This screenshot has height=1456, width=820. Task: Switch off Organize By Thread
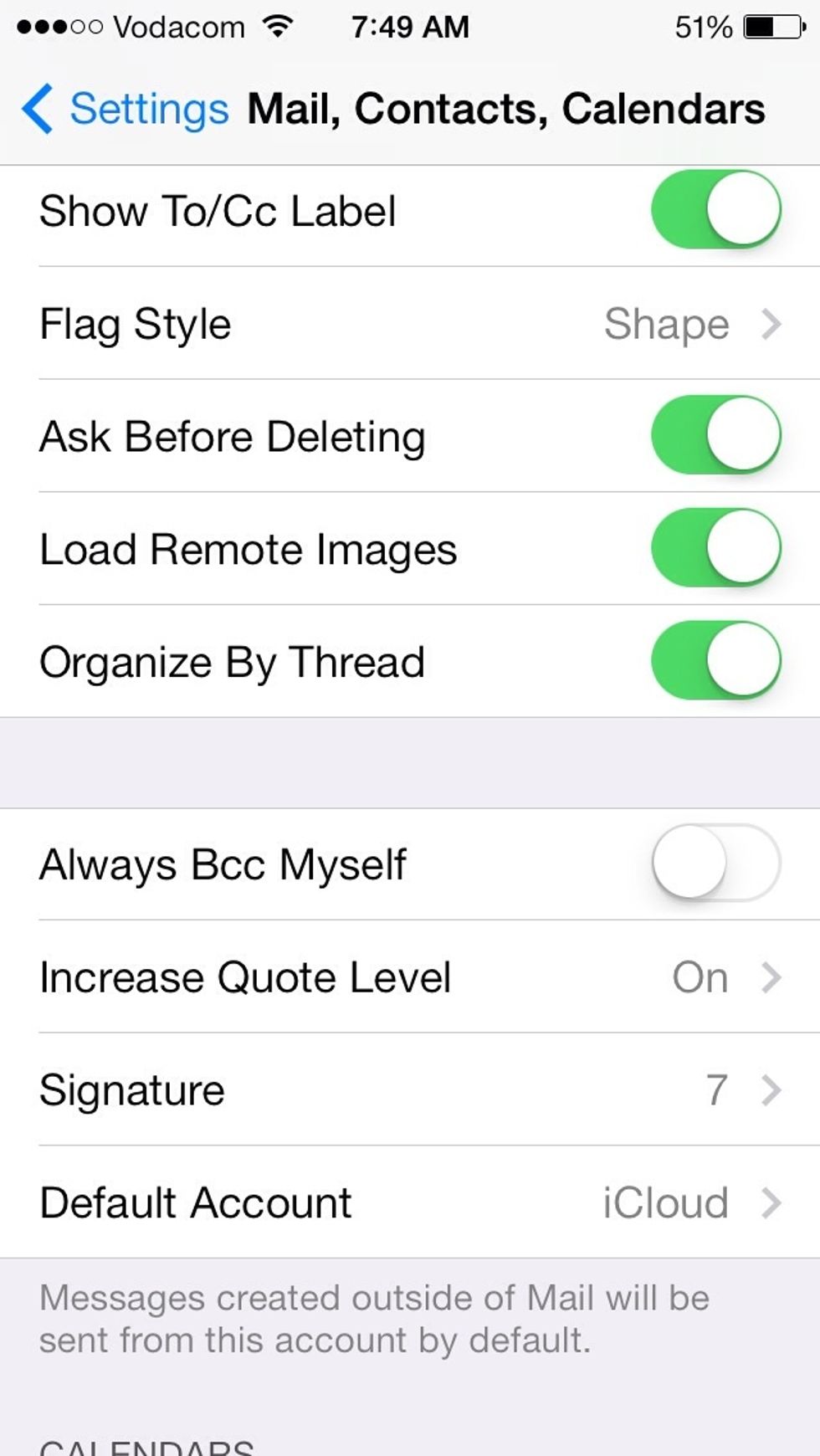716,661
